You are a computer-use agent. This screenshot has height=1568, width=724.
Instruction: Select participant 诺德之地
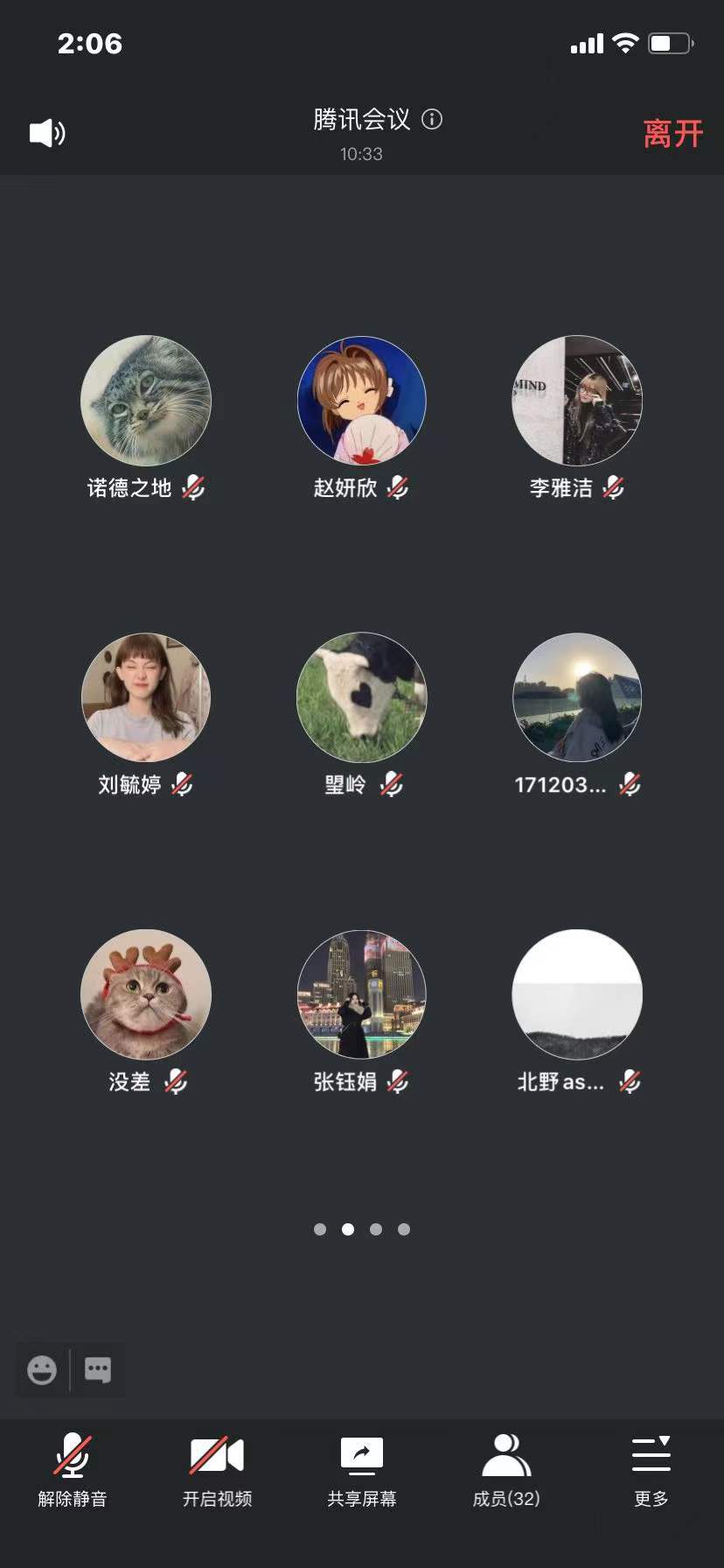coord(146,401)
